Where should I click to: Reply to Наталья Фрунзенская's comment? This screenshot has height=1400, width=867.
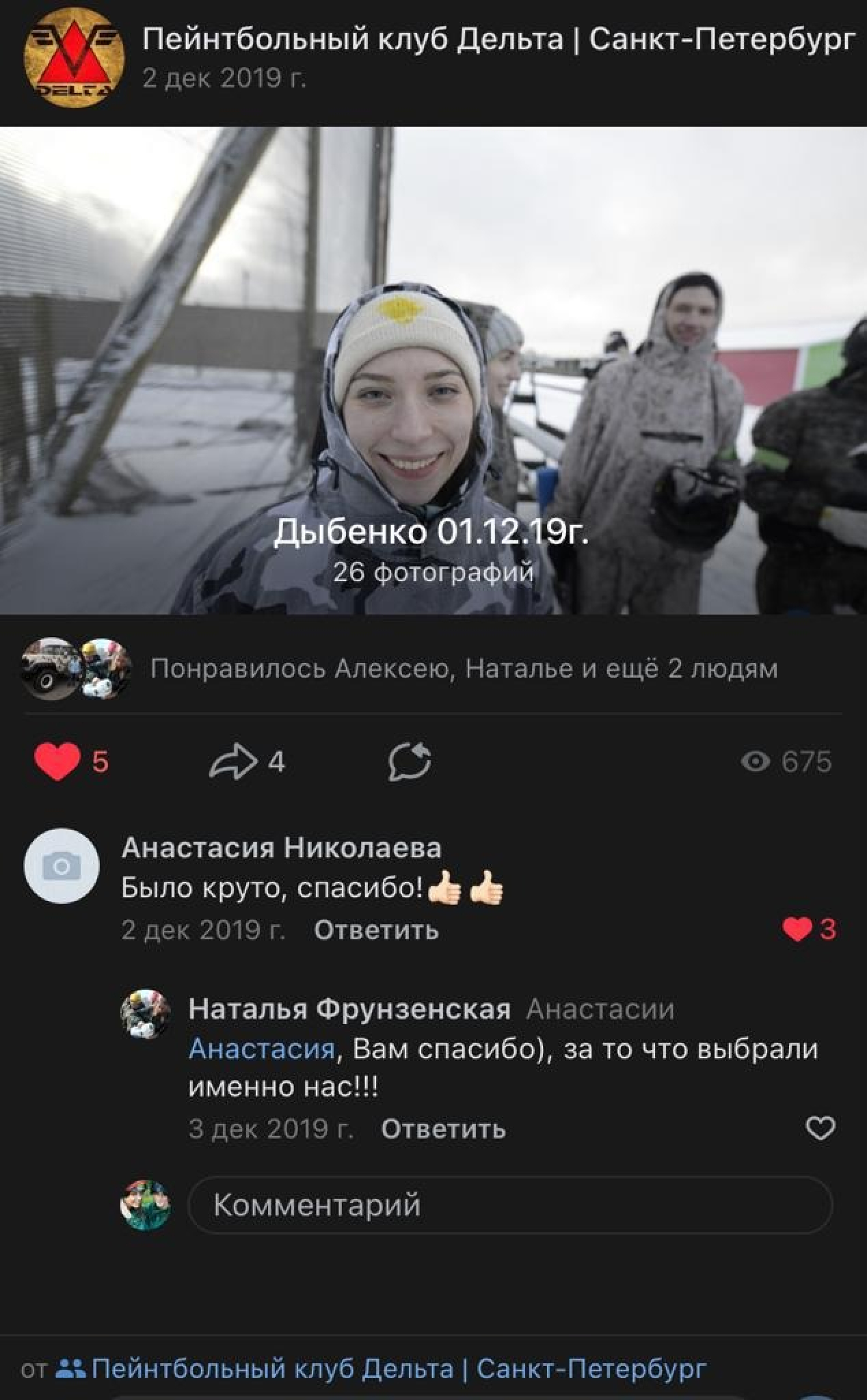(442, 1129)
